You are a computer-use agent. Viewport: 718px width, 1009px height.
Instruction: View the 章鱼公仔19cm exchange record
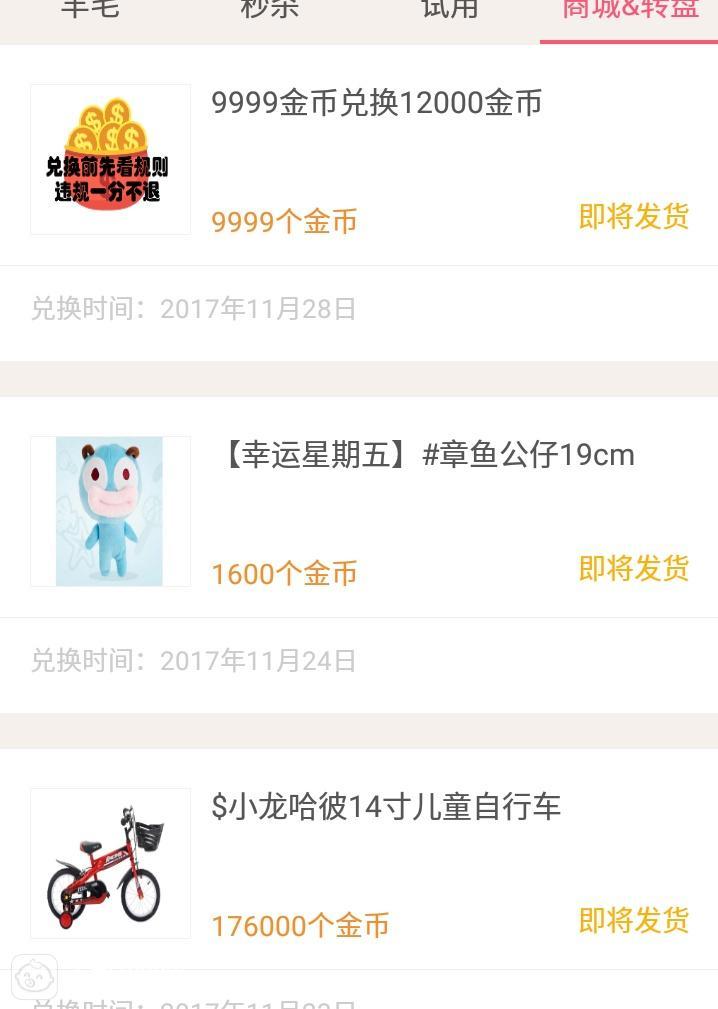point(424,456)
